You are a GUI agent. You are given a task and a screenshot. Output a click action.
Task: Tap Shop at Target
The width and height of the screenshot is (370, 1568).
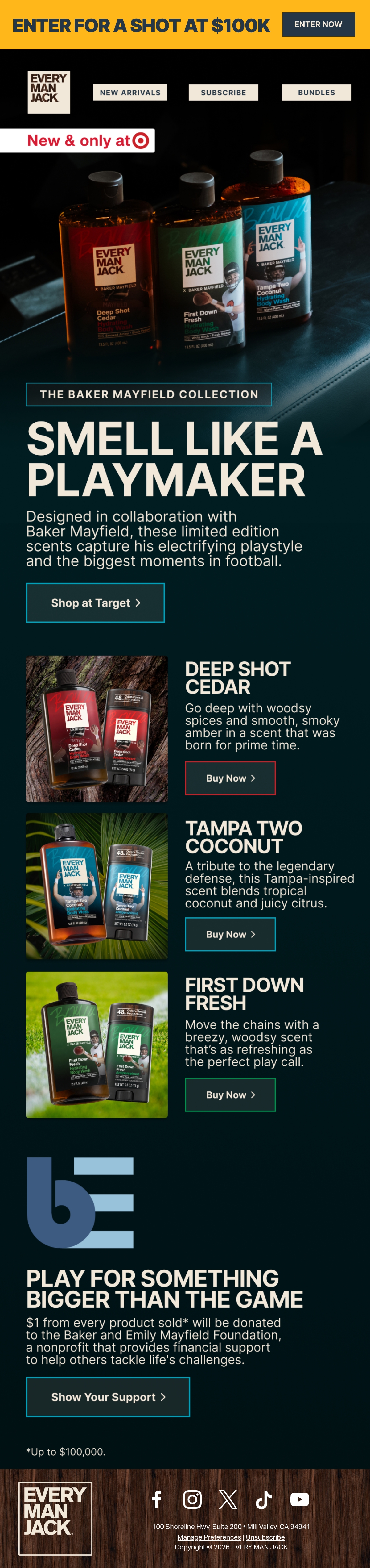(x=95, y=603)
